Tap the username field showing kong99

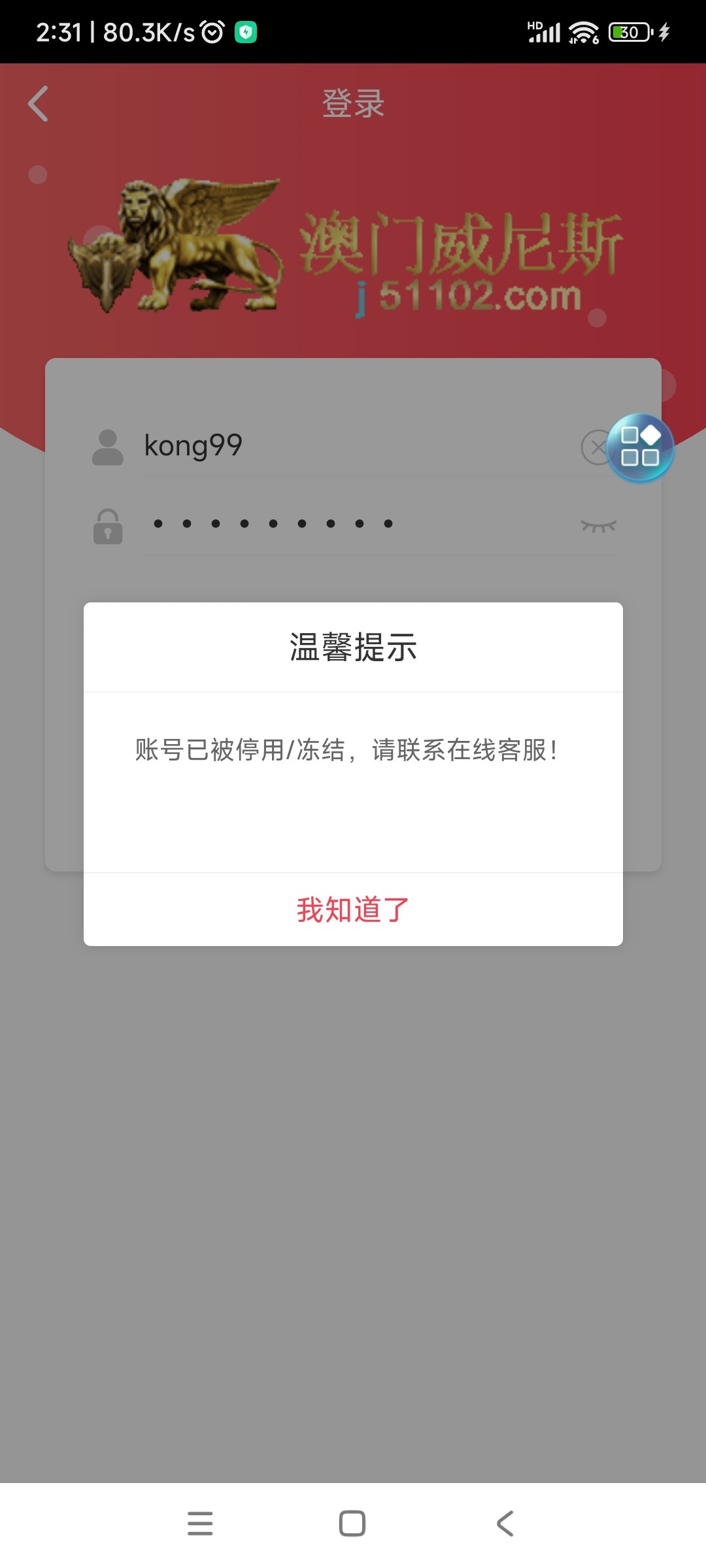(x=353, y=446)
